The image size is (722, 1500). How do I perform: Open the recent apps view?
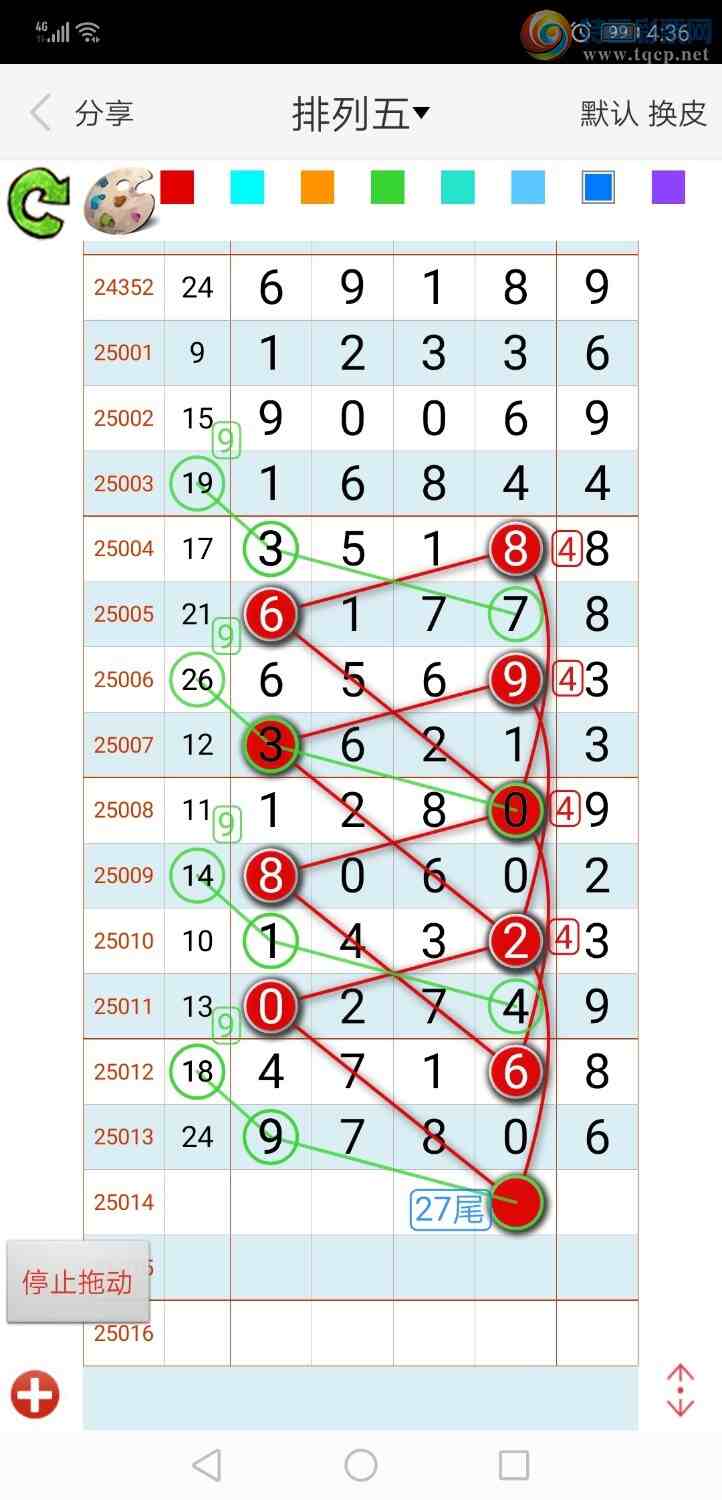click(x=513, y=1466)
